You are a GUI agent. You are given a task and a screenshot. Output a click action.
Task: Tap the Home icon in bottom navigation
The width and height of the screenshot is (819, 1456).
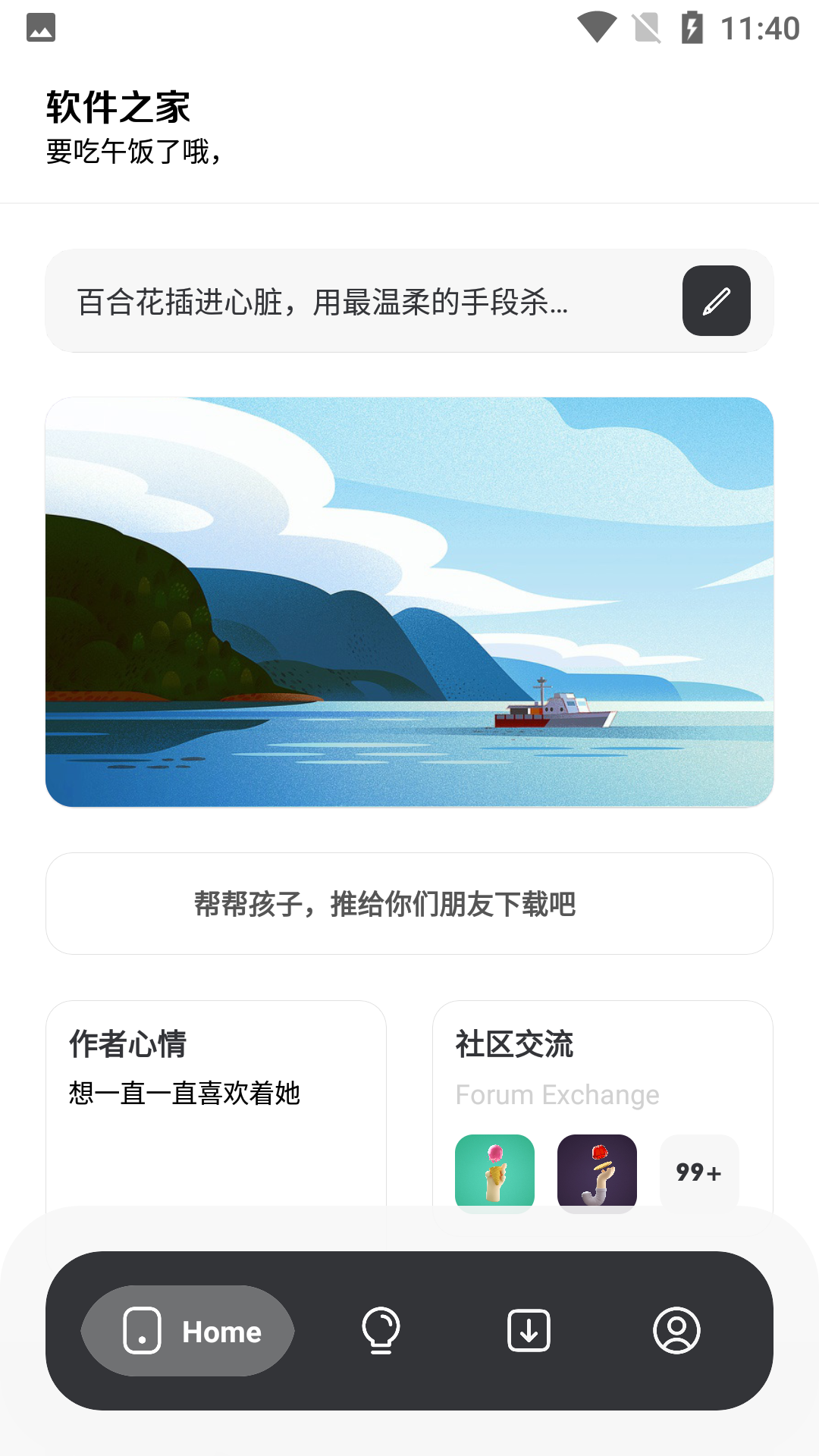coord(144,1331)
